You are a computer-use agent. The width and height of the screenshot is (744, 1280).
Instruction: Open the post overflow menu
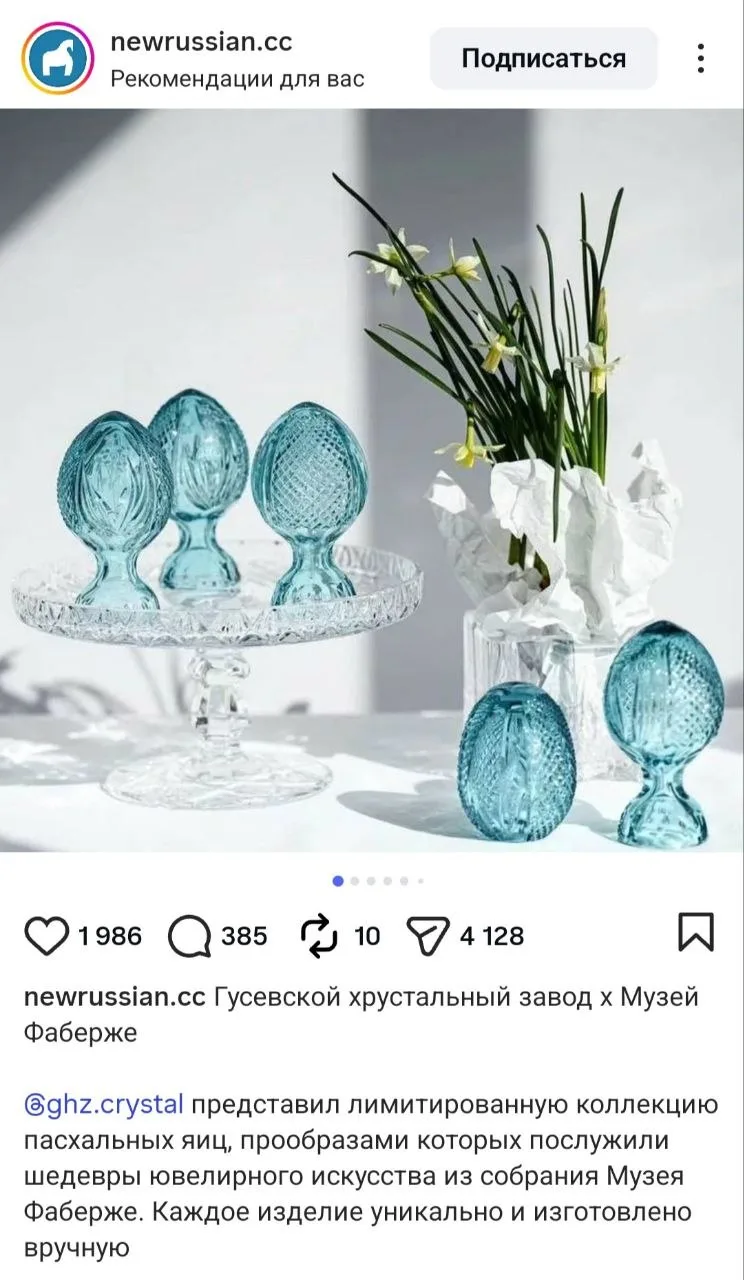tap(701, 59)
